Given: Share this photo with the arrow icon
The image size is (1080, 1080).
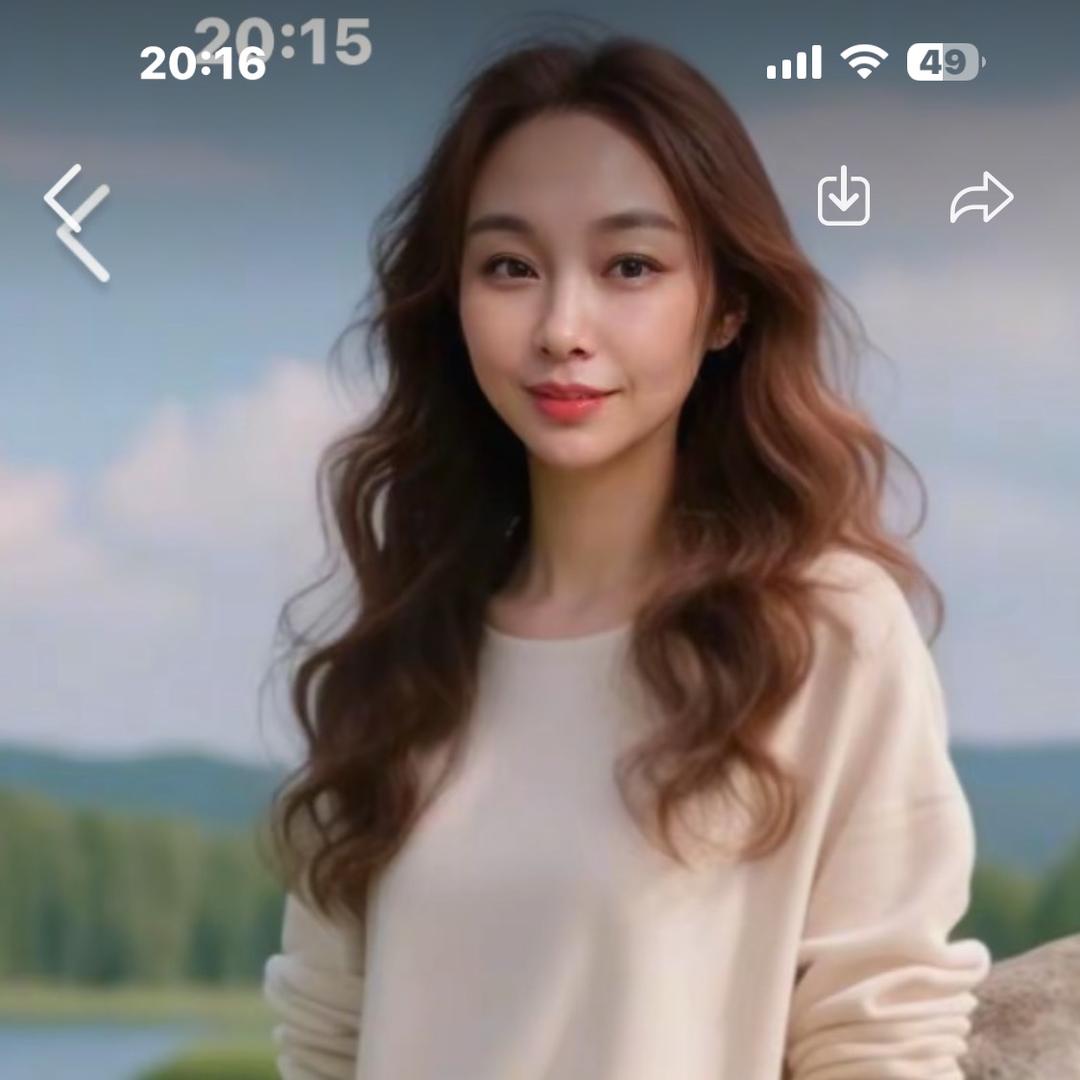Looking at the screenshot, I should point(981,197).
